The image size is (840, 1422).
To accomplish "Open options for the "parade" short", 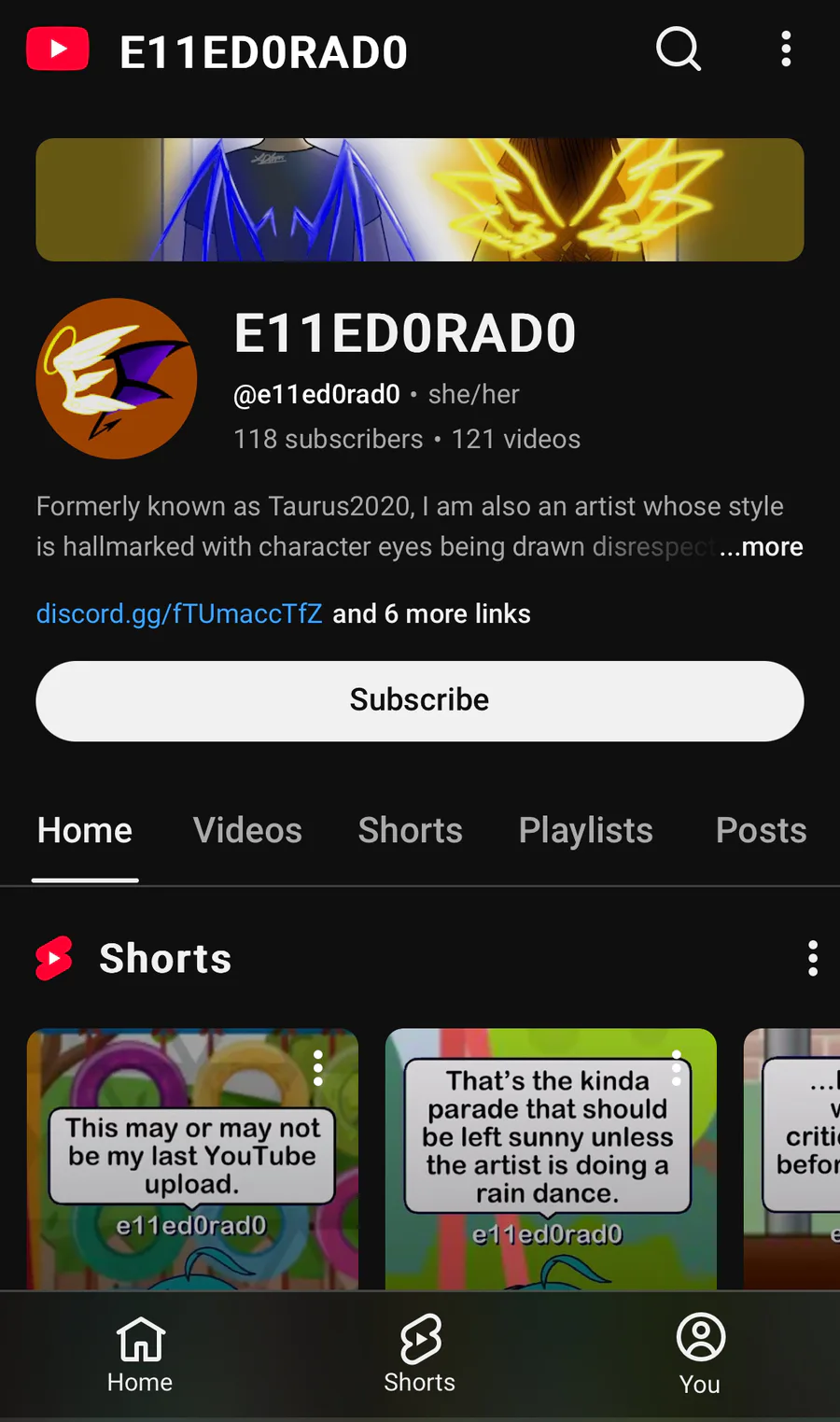I will click(677, 1068).
